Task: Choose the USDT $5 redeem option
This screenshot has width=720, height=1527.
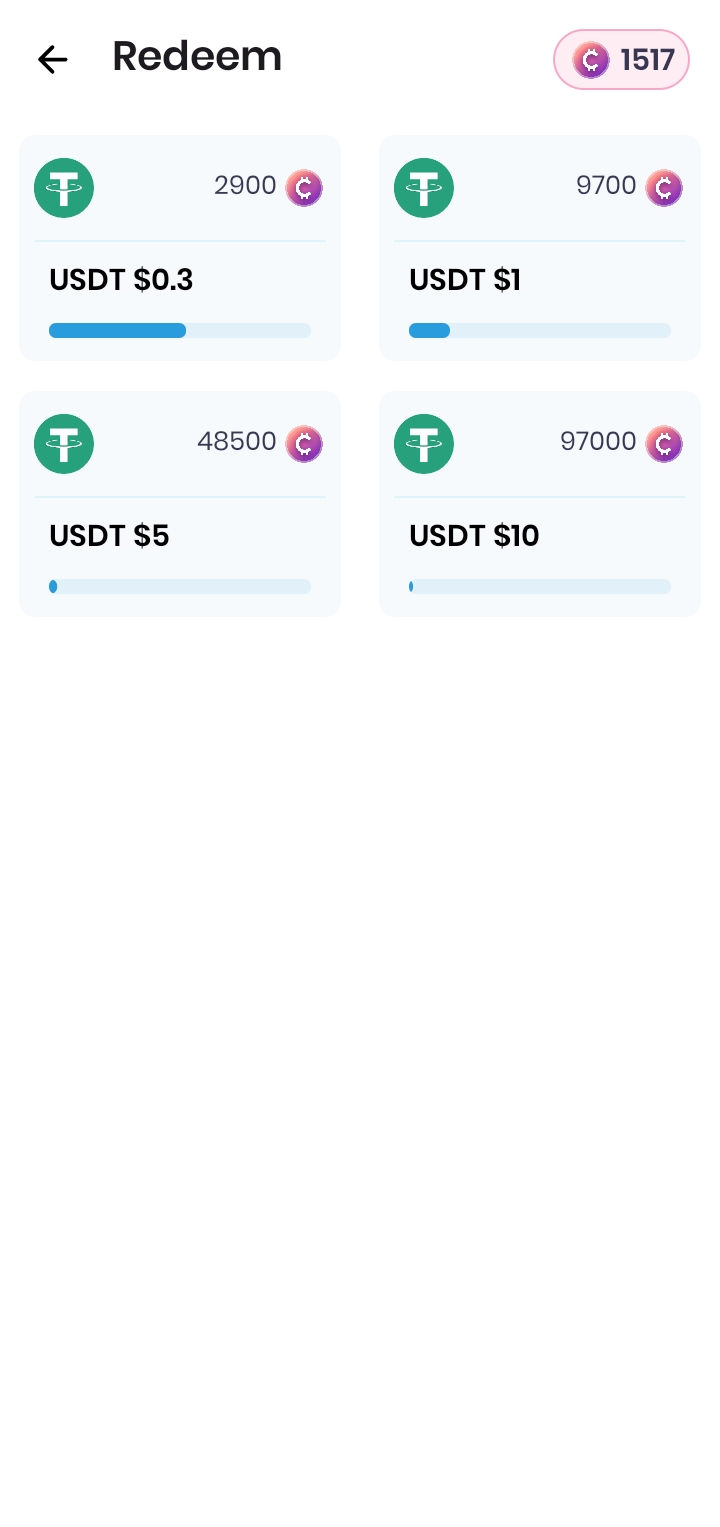Action: tap(180, 504)
